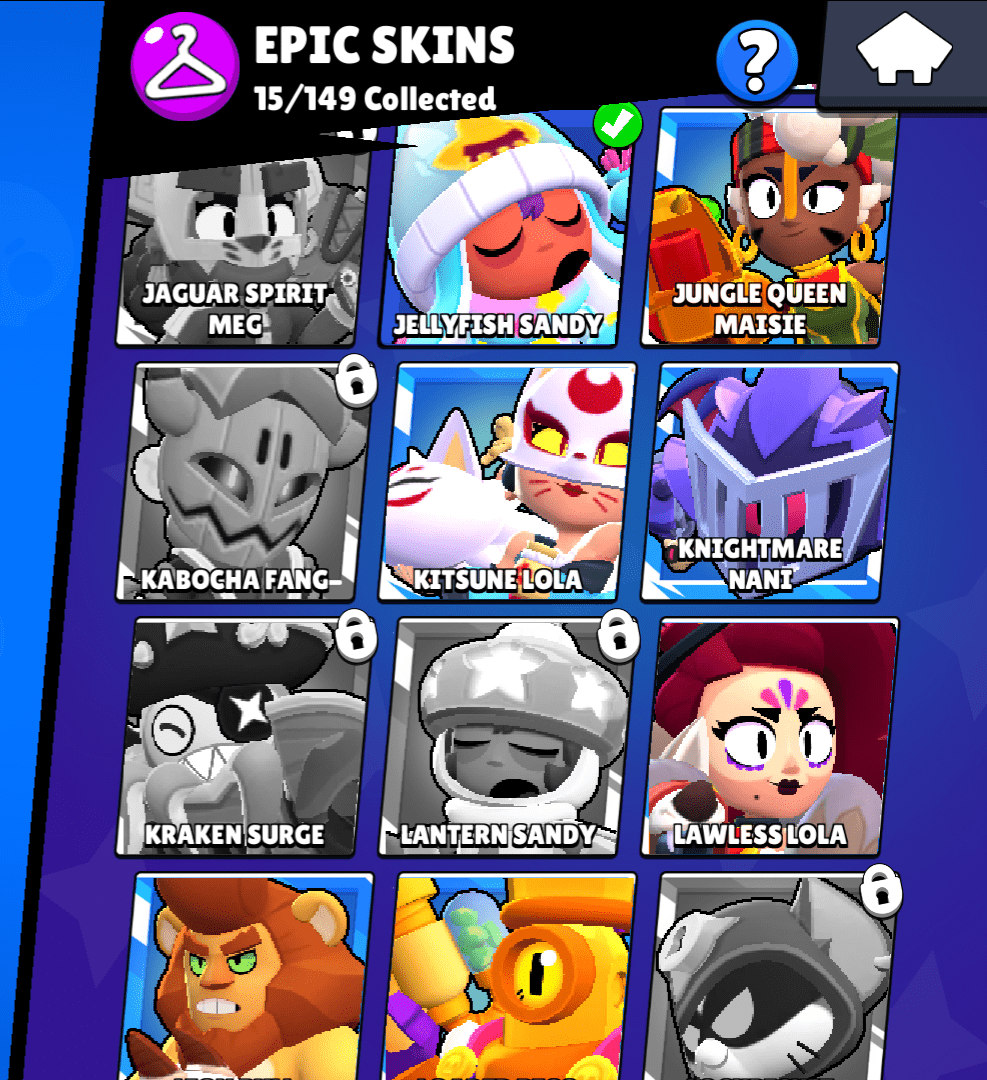This screenshot has width=987, height=1080.
Task: Open the blue question mark help
Action: 757,60
